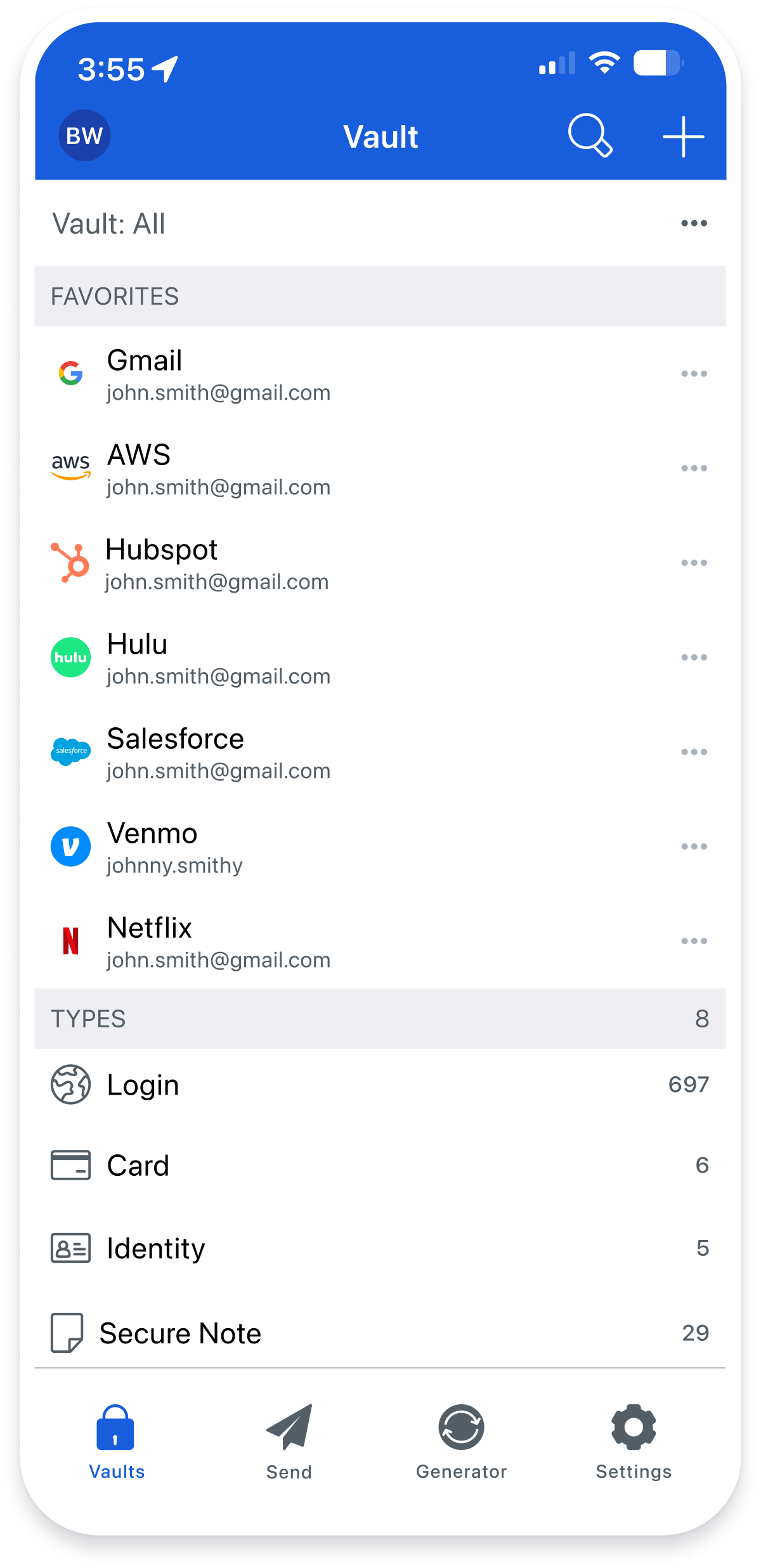The width and height of the screenshot is (761, 1568).
Task: Open the Gmail login entry
Action: 218,374
